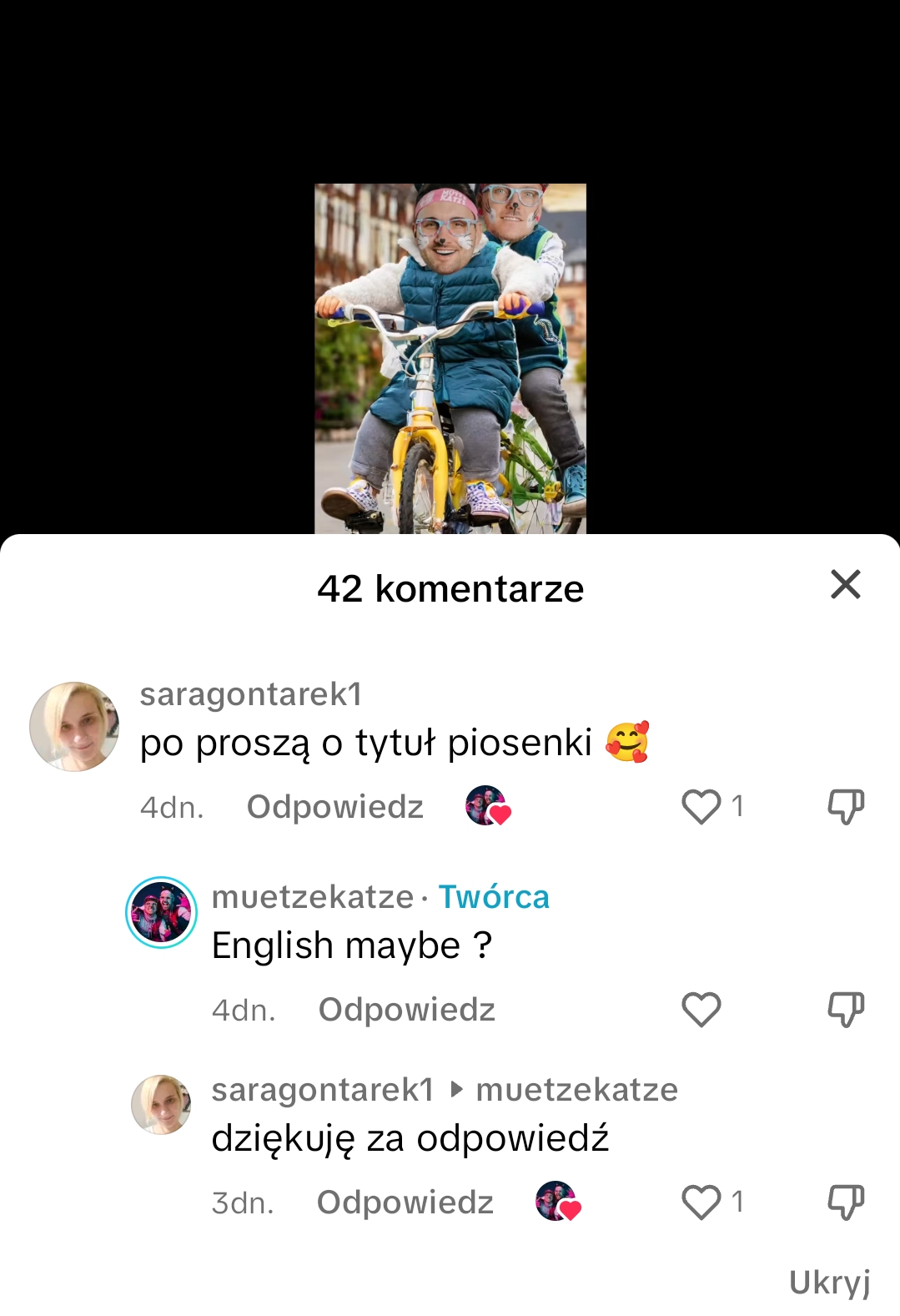
Task: Dislike the comment 'English maybe ?'
Action: (x=845, y=1010)
